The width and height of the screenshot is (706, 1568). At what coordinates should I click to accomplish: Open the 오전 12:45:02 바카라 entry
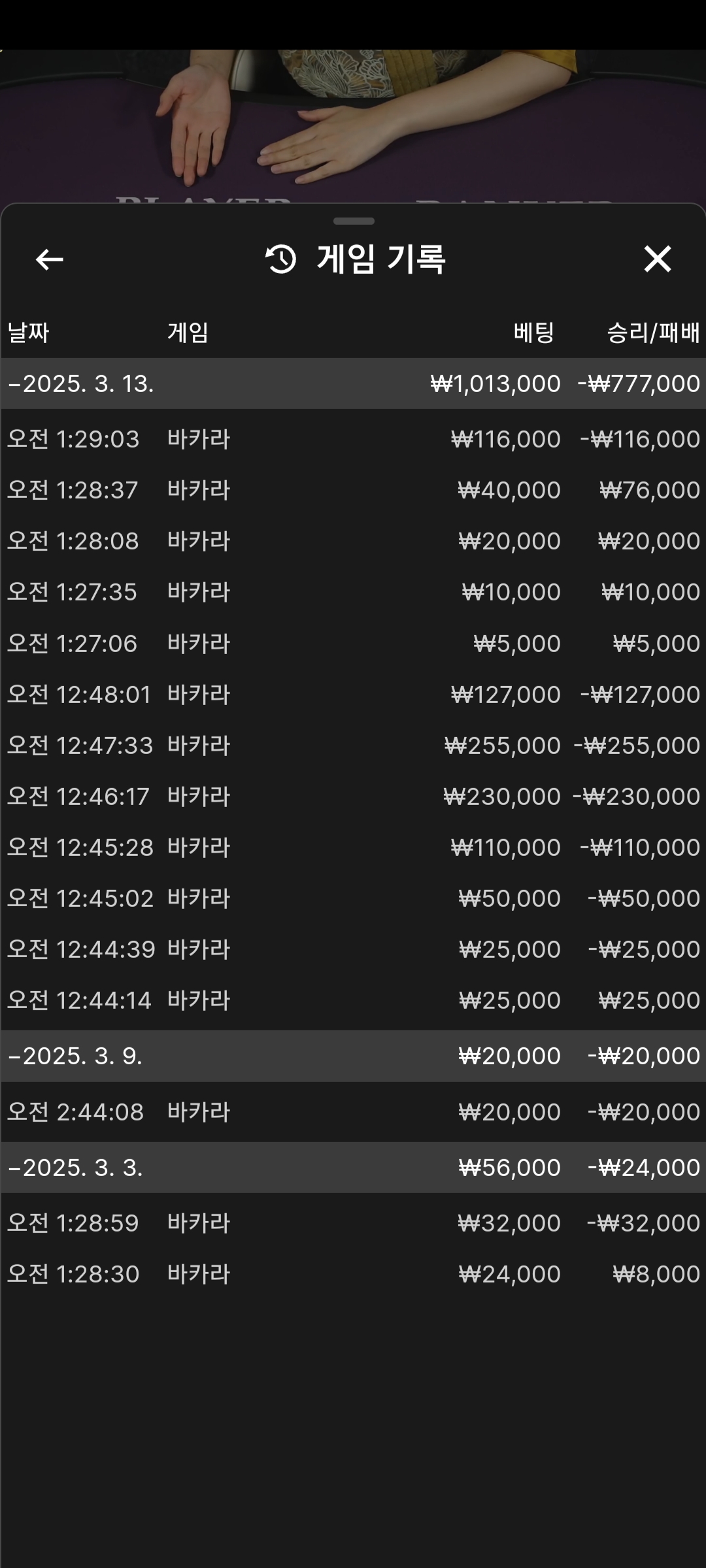coord(353,898)
